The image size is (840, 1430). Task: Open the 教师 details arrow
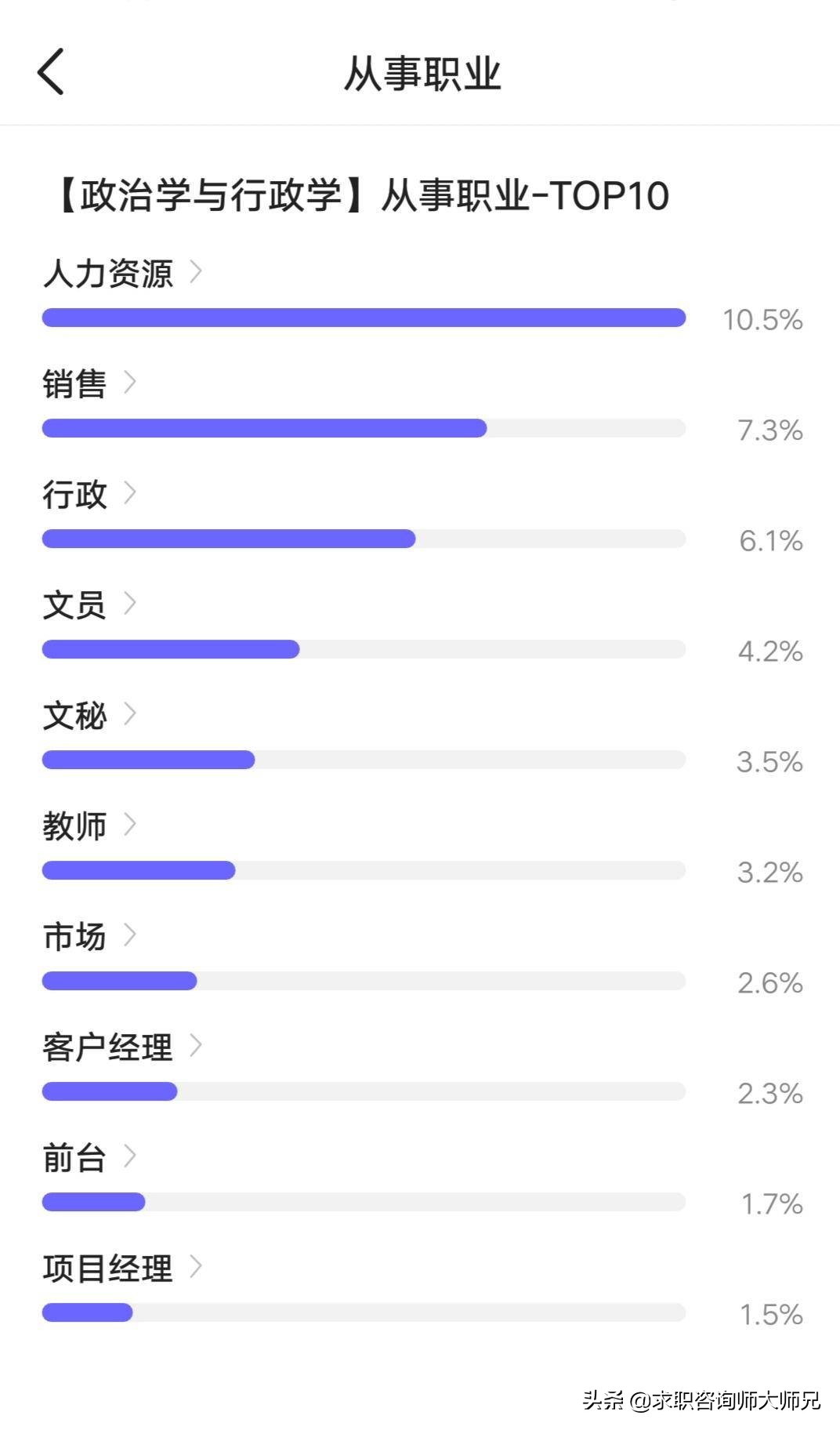(130, 825)
